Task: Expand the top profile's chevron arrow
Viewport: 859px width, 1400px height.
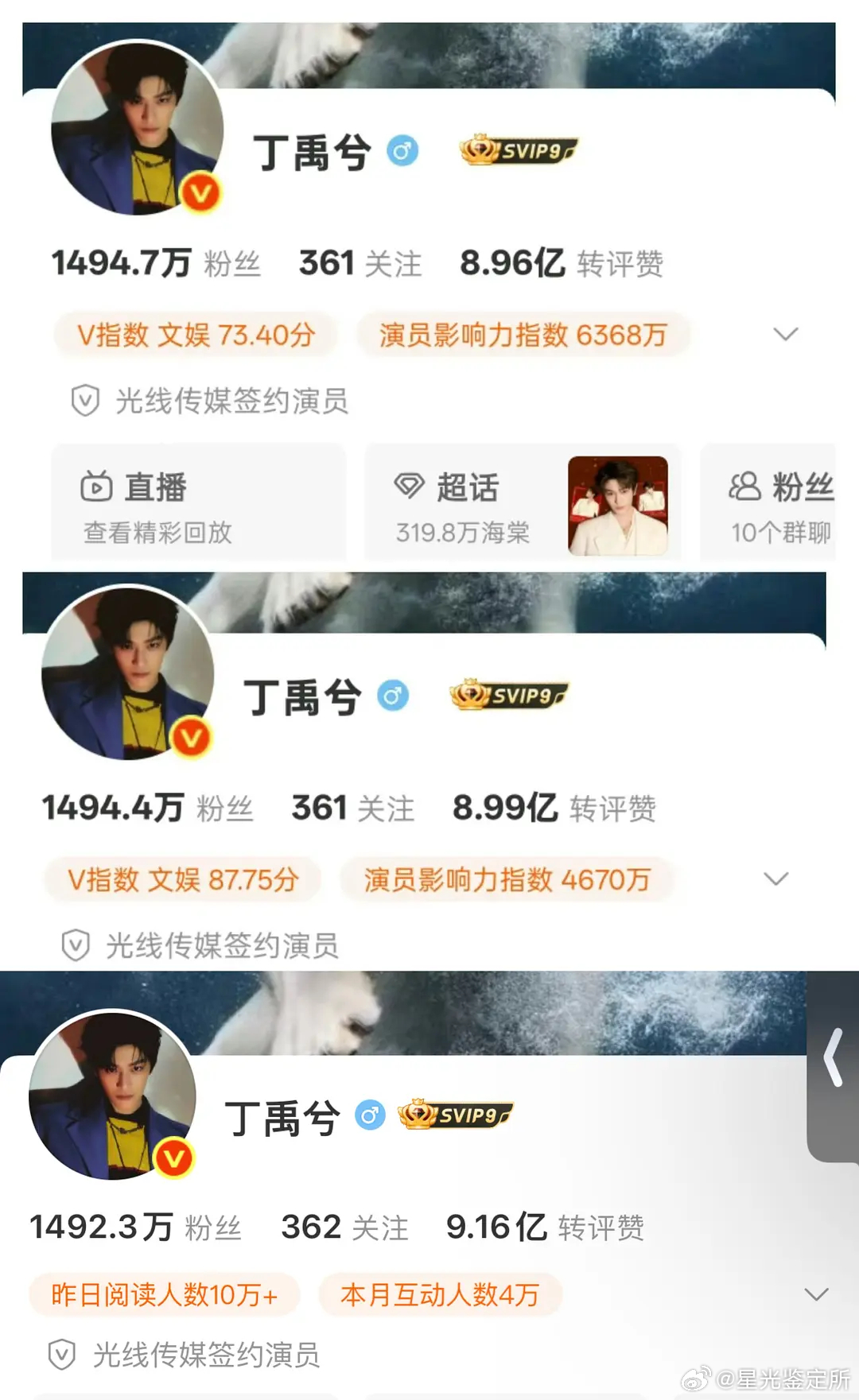Action: point(787,334)
